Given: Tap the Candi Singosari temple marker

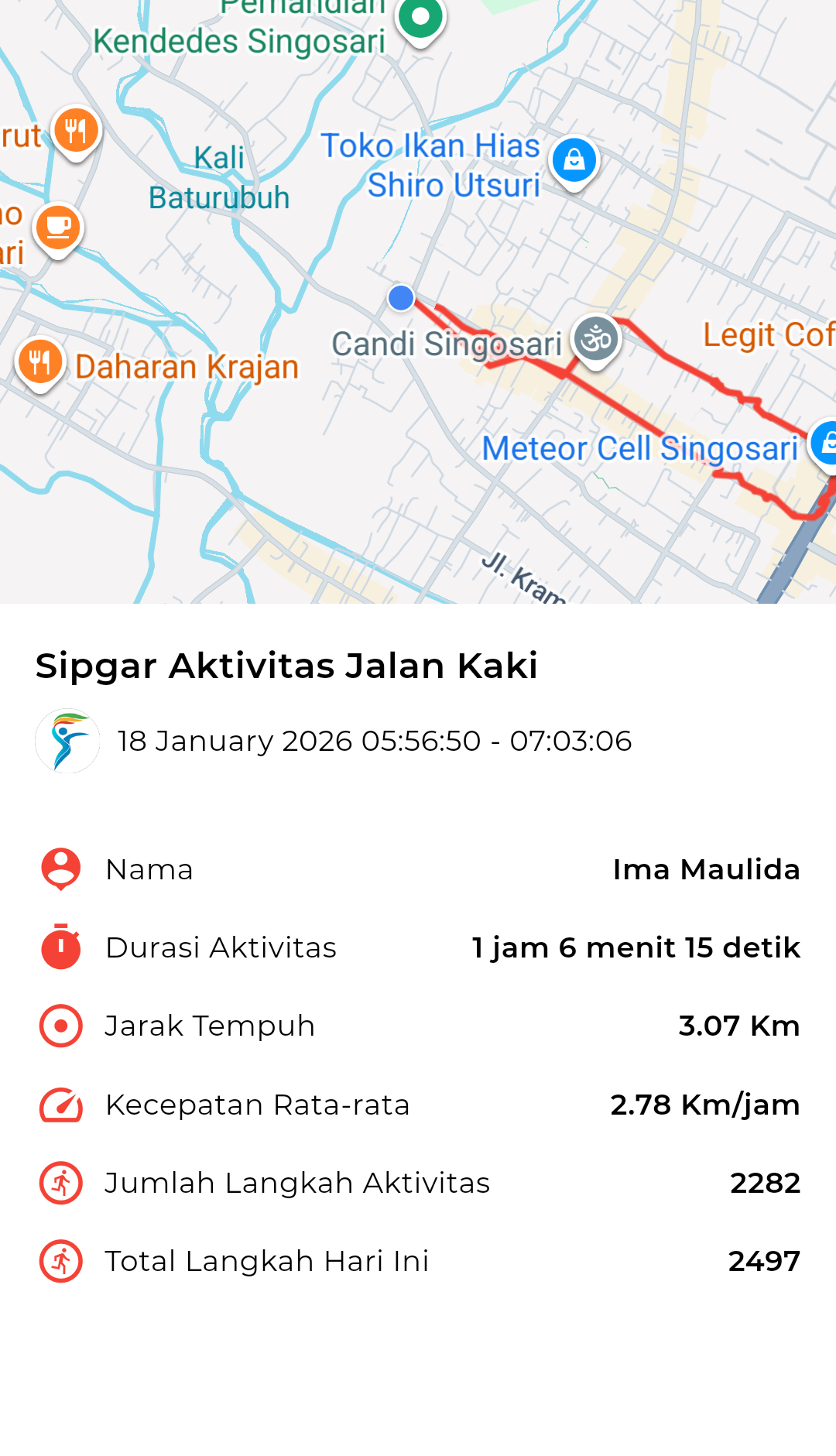Looking at the screenshot, I should [x=596, y=339].
